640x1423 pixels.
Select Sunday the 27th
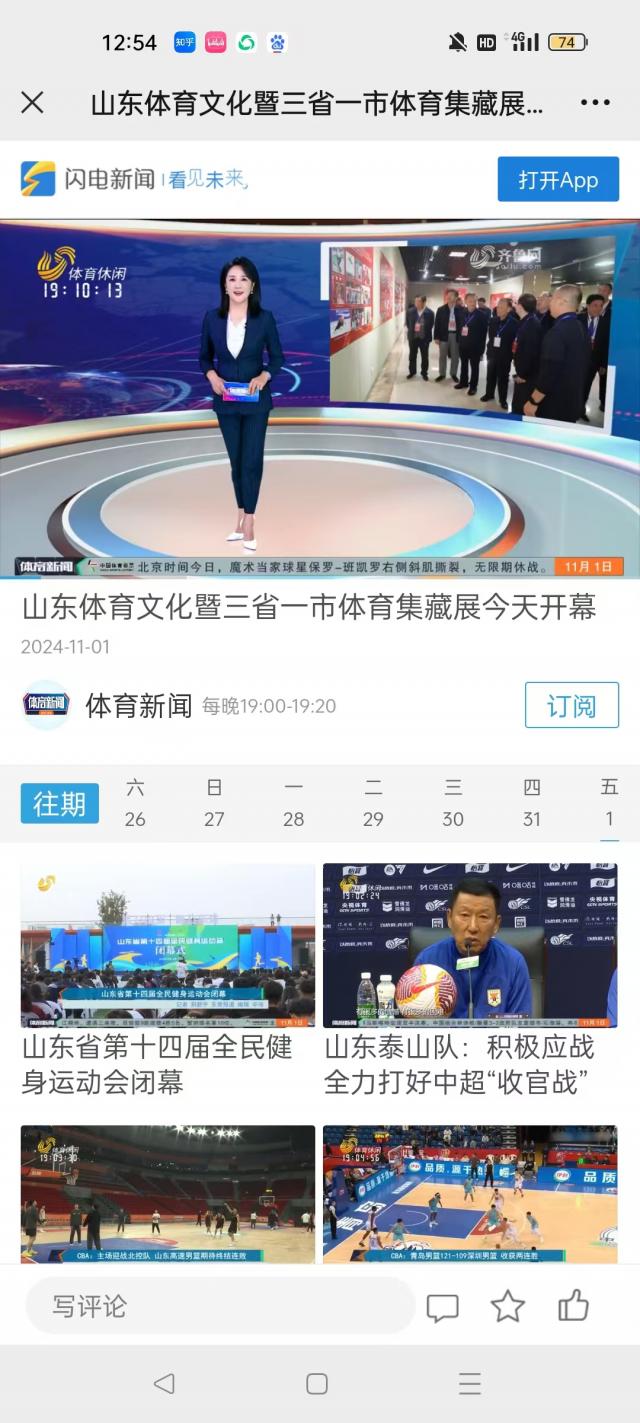pyautogui.click(x=214, y=803)
